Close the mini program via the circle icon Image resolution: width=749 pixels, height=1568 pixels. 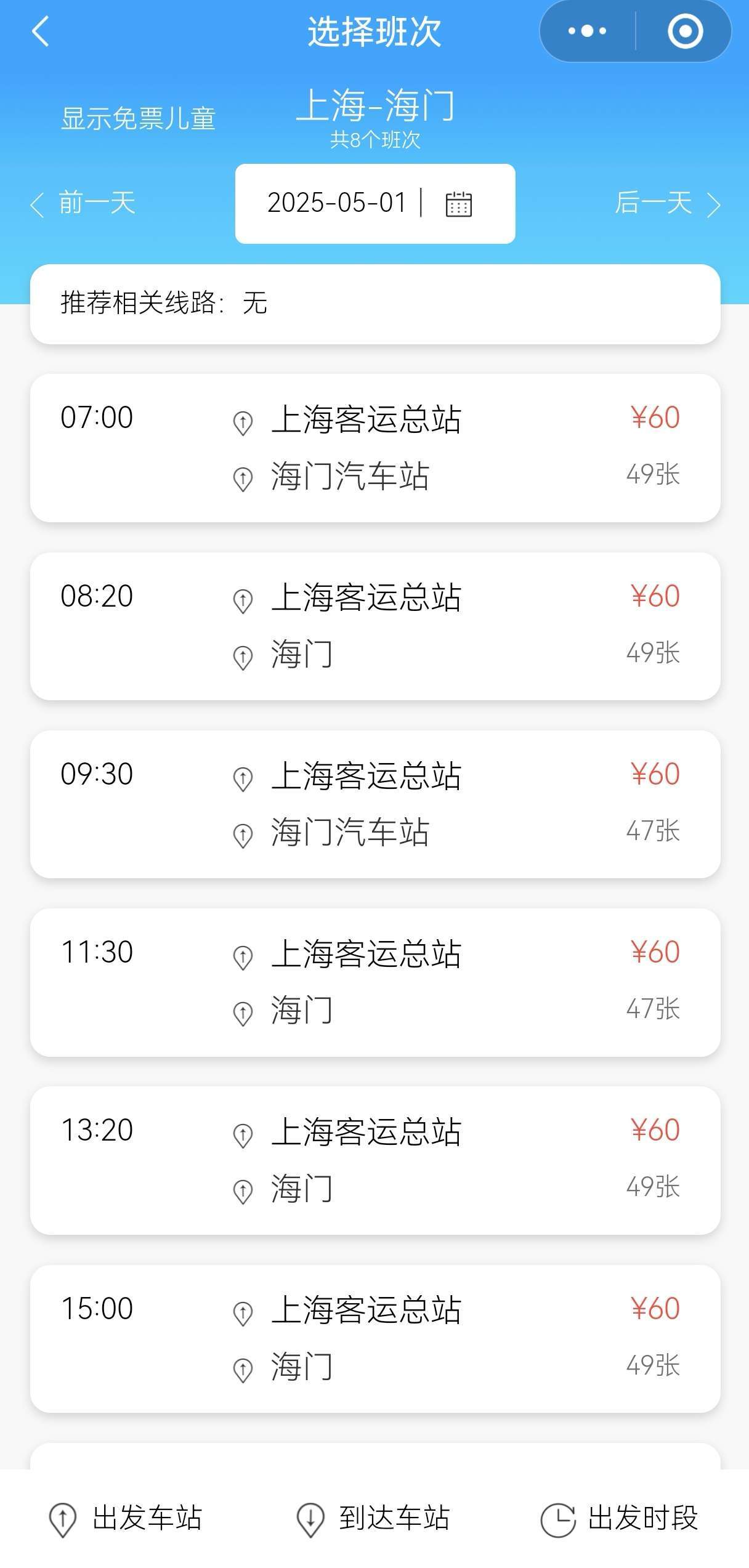[685, 31]
